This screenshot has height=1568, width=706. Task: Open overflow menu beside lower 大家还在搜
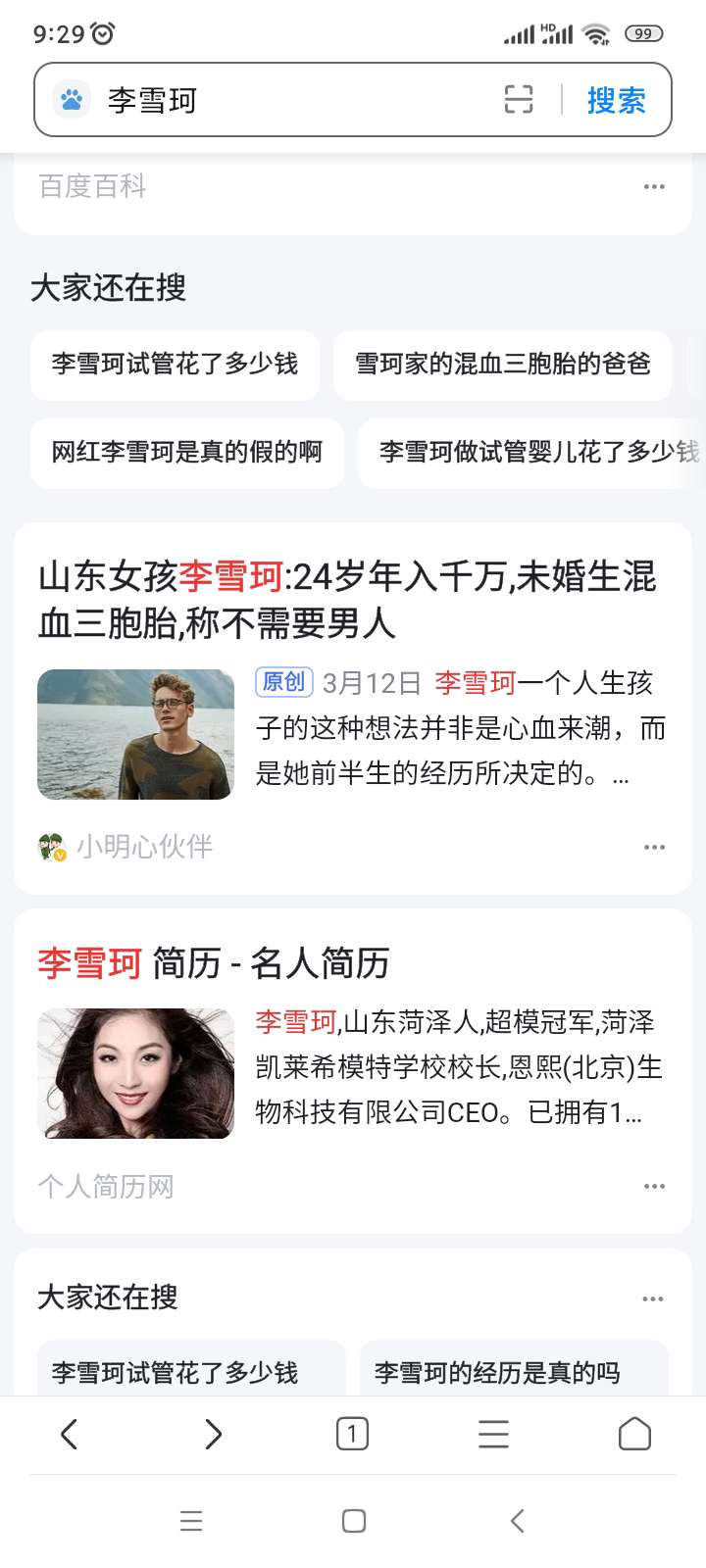click(x=653, y=1298)
